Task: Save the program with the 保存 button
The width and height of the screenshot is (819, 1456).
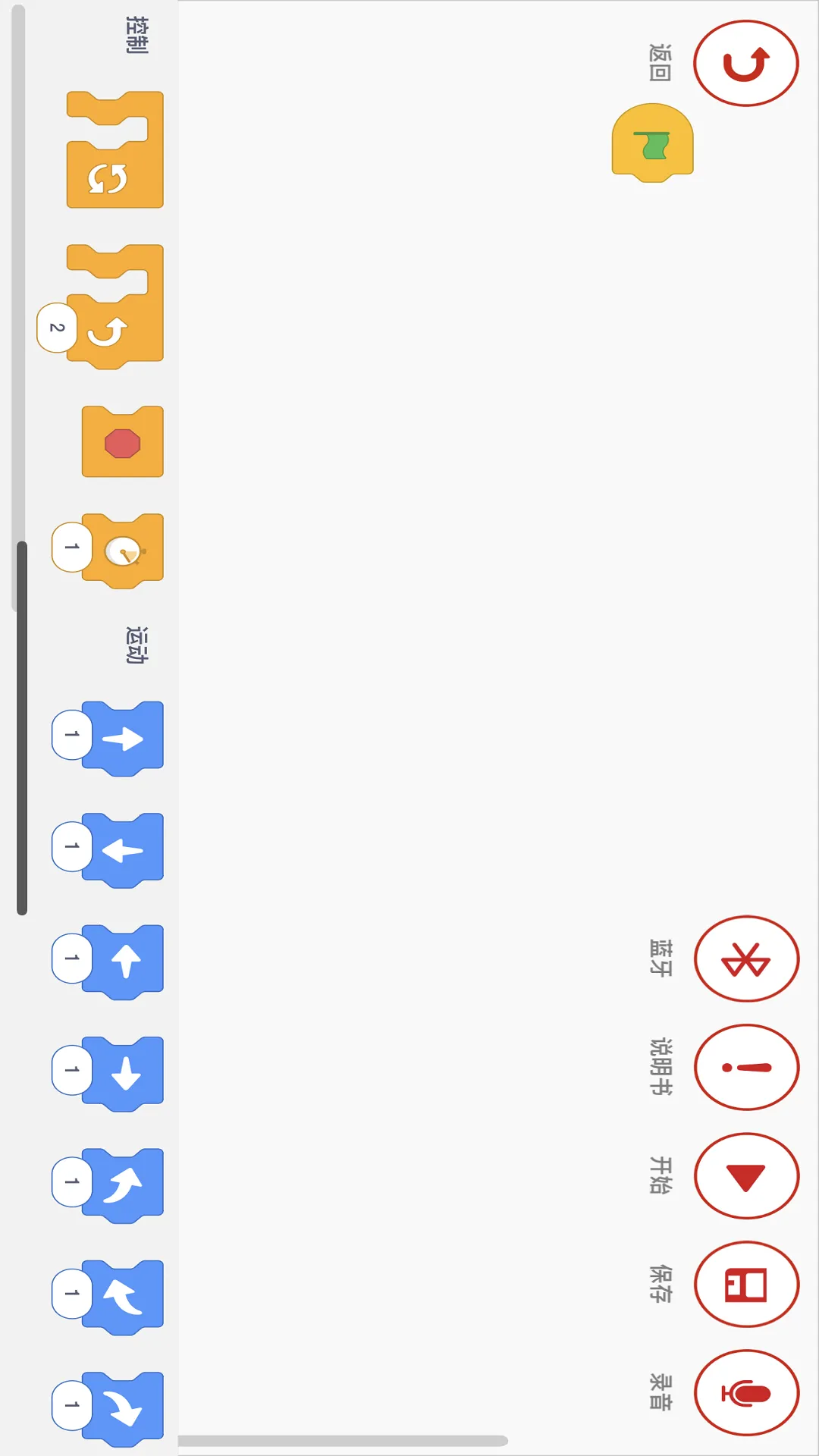Action: pos(746,1285)
